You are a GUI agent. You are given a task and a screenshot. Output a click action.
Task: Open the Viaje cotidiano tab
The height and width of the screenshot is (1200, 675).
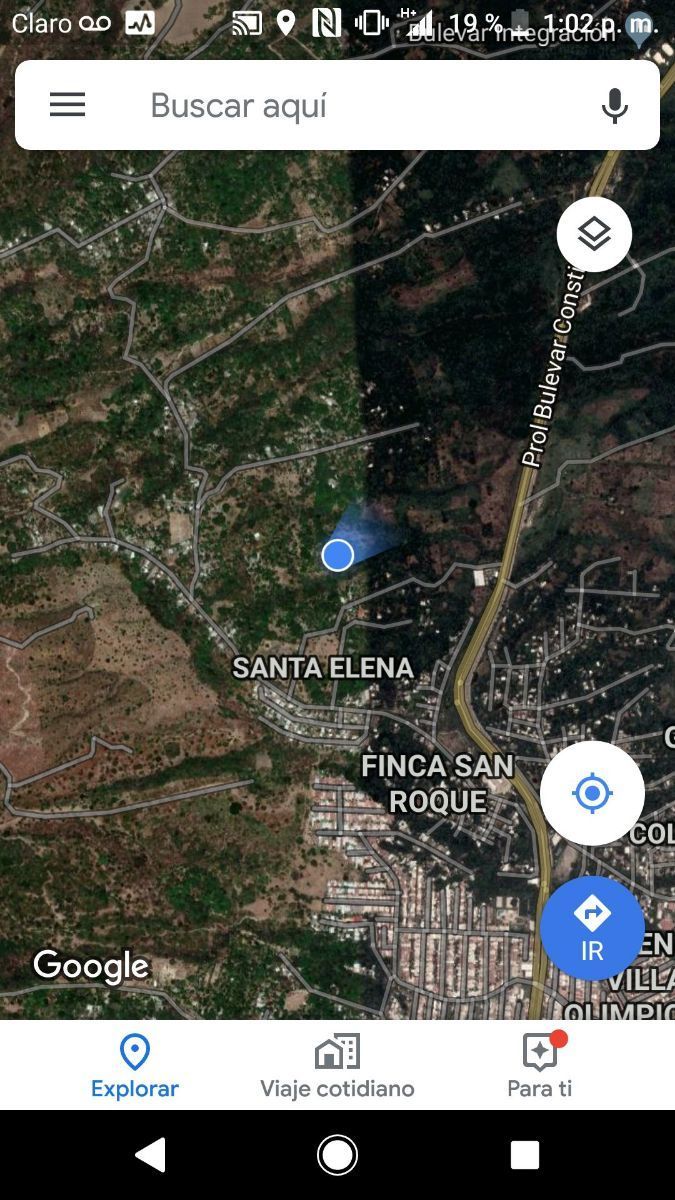click(337, 1066)
